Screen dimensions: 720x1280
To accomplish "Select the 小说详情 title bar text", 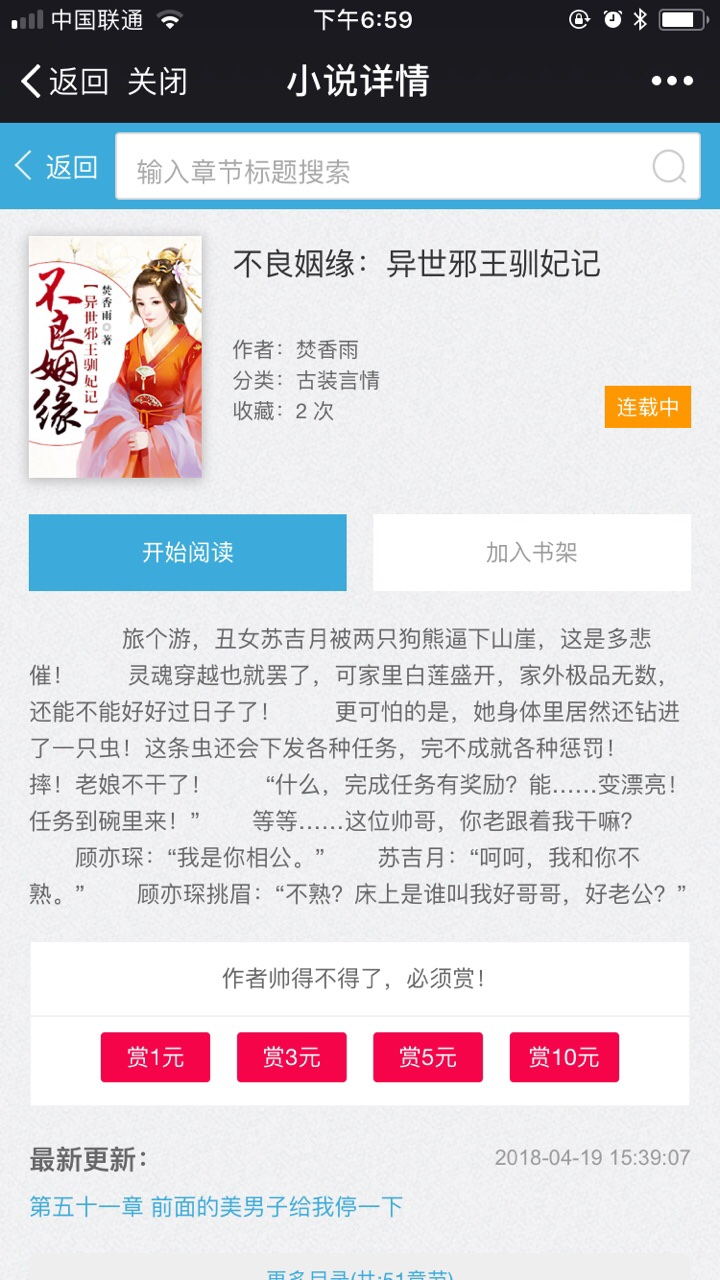I will 360,80.
